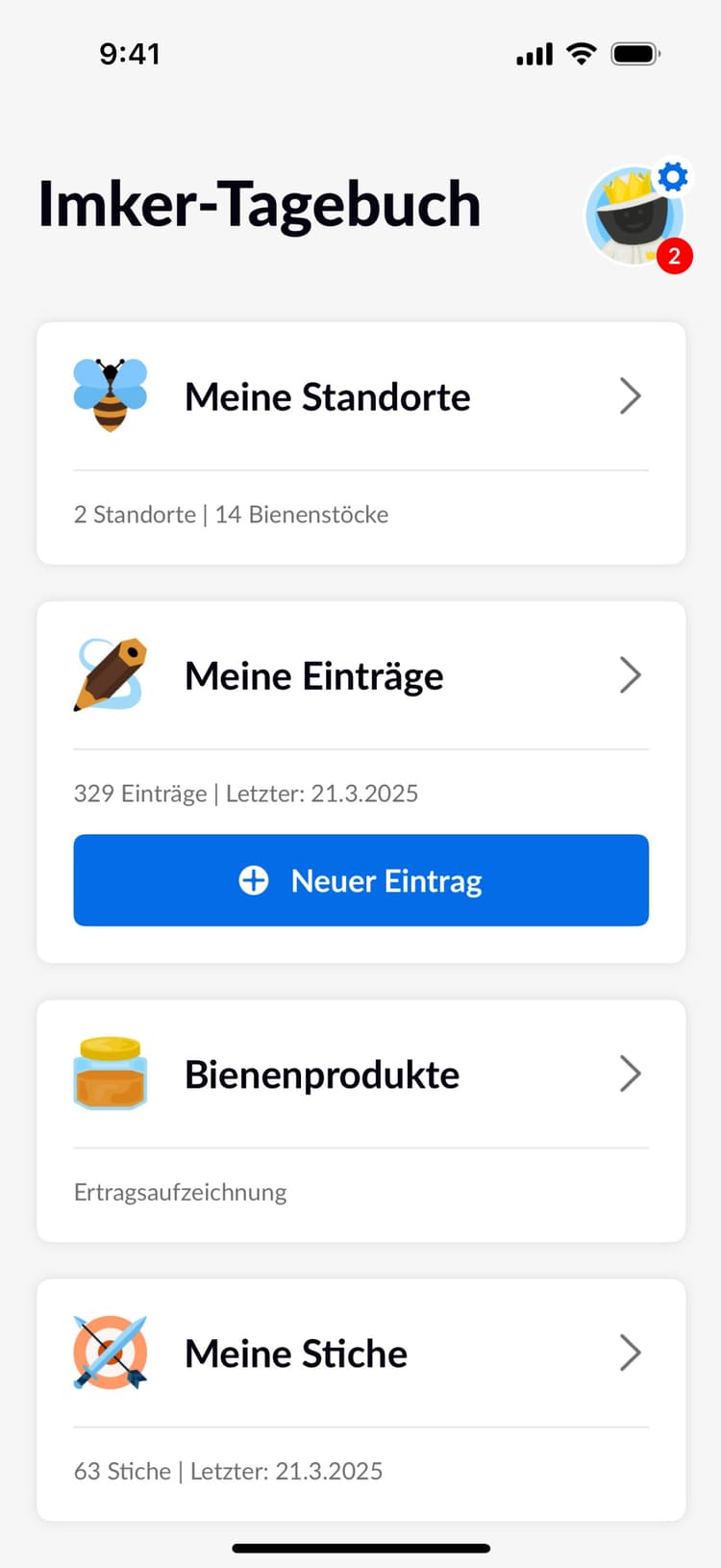
Task: Click the sword target icon on Meine Stiche card
Action: click(110, 1353)
